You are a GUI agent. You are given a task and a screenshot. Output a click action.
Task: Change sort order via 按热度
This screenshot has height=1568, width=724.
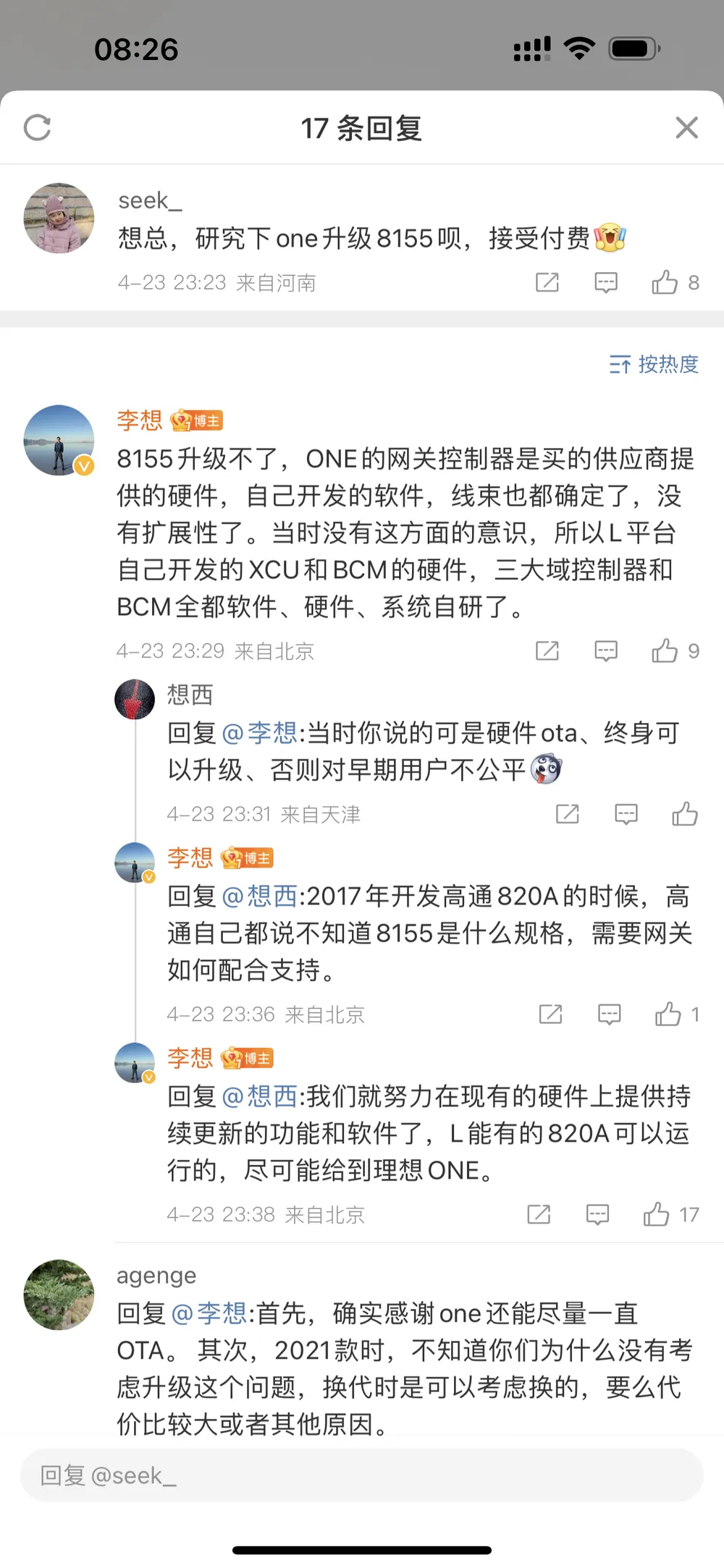[x=654, y=364]
